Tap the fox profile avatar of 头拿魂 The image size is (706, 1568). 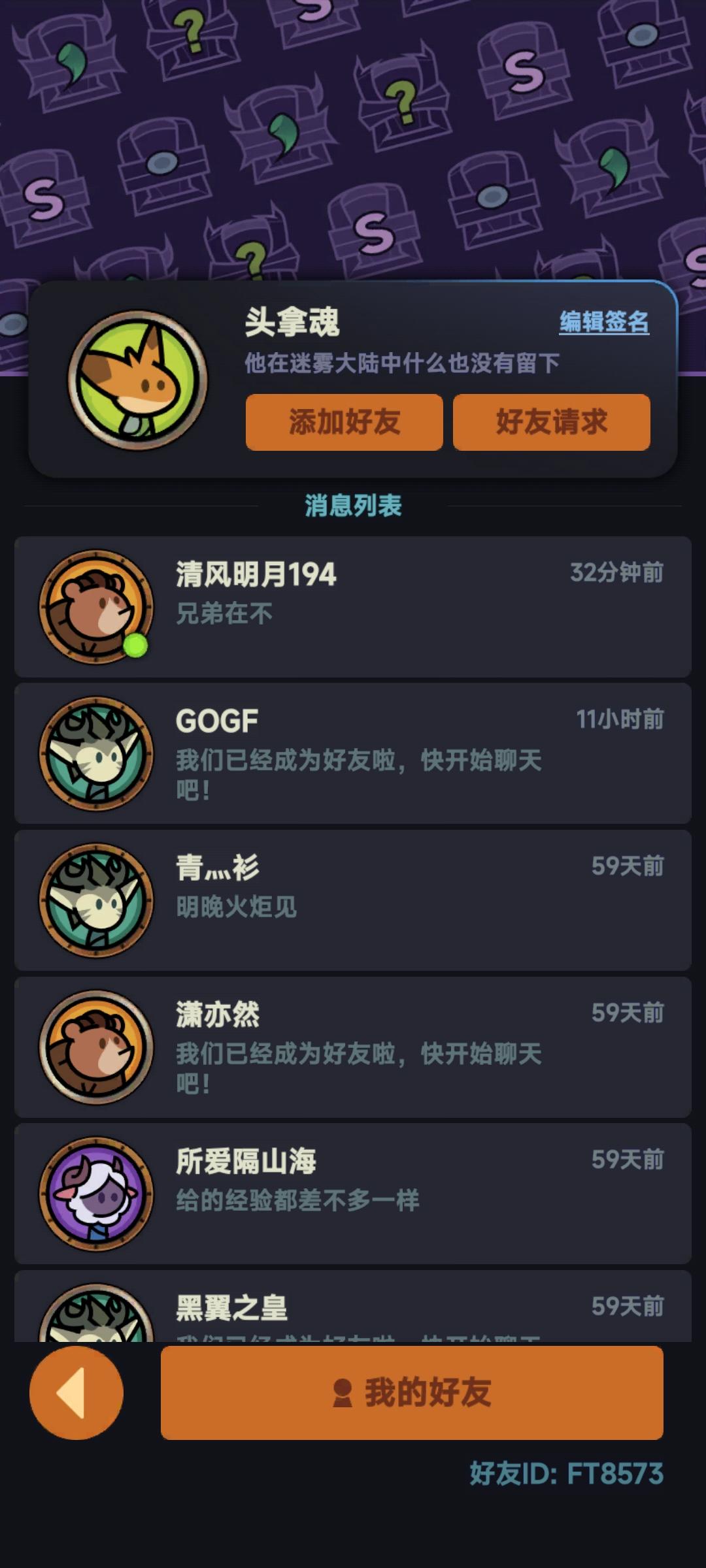pyautogui.click(x=138, y=380)
